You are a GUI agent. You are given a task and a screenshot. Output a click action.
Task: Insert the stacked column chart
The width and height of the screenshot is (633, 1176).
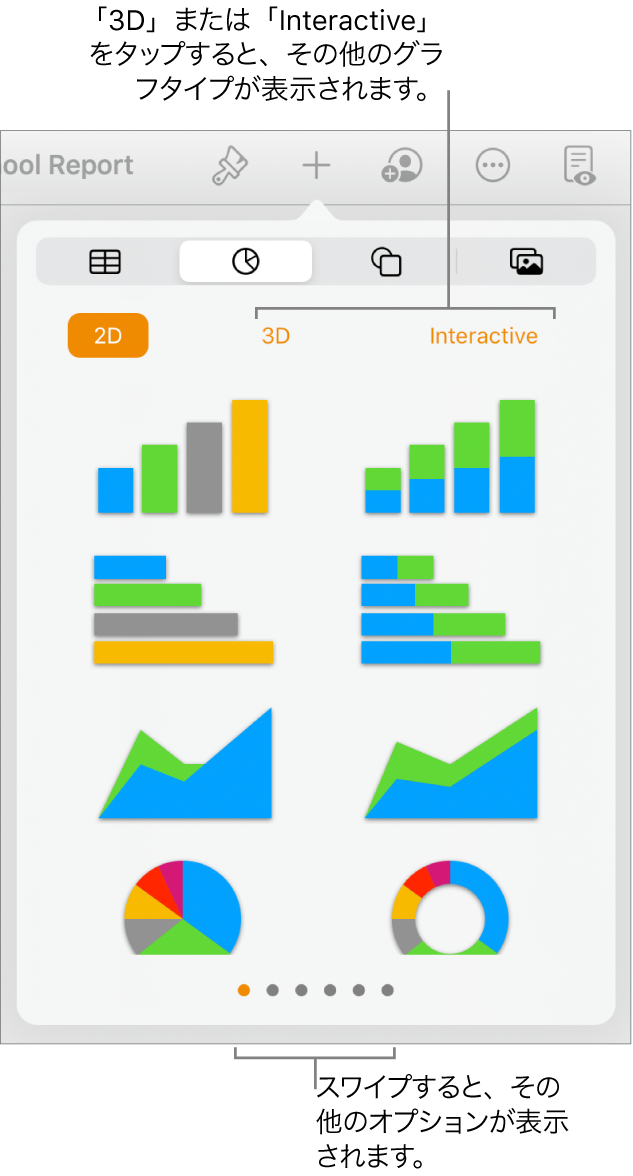click(x=450, y=457)
